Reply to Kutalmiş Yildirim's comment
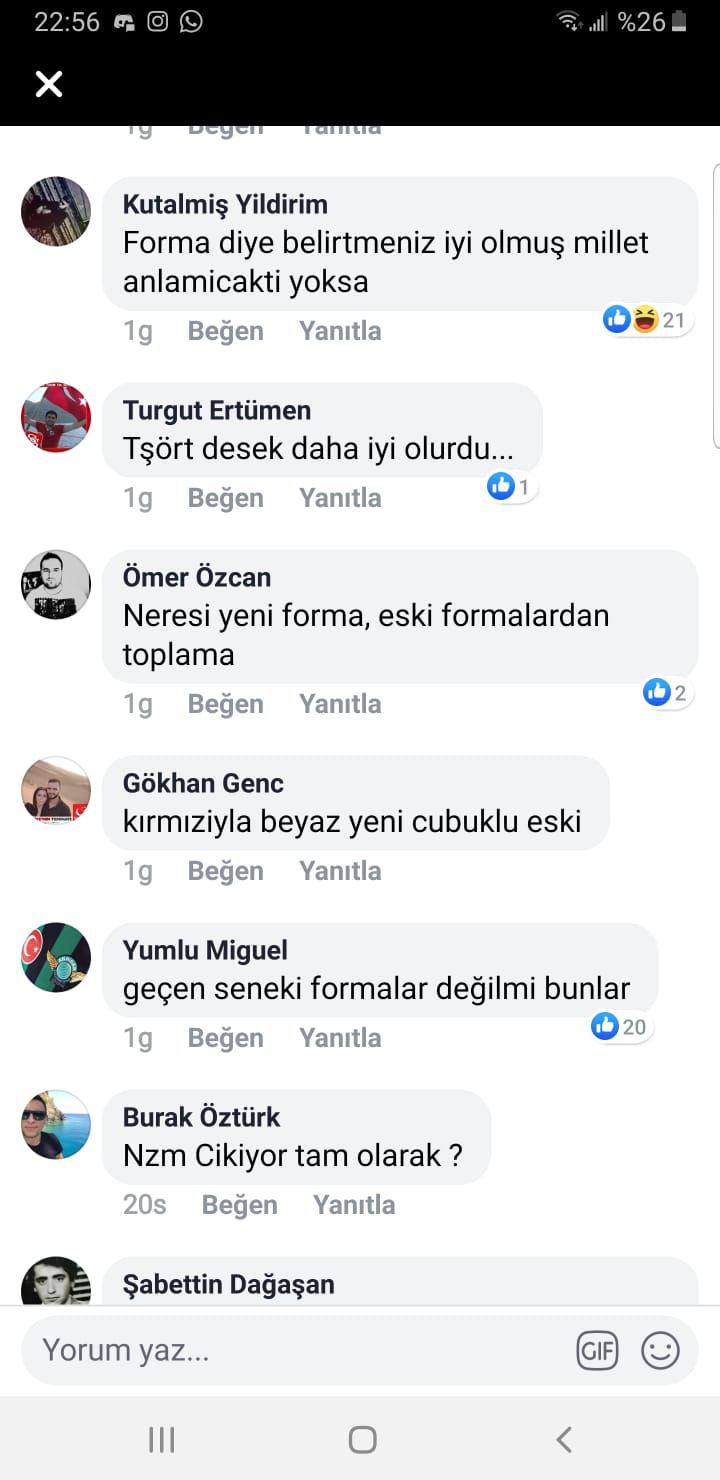Image resolution: width=720 pixels, height=1480 pixels. point(340,331)
